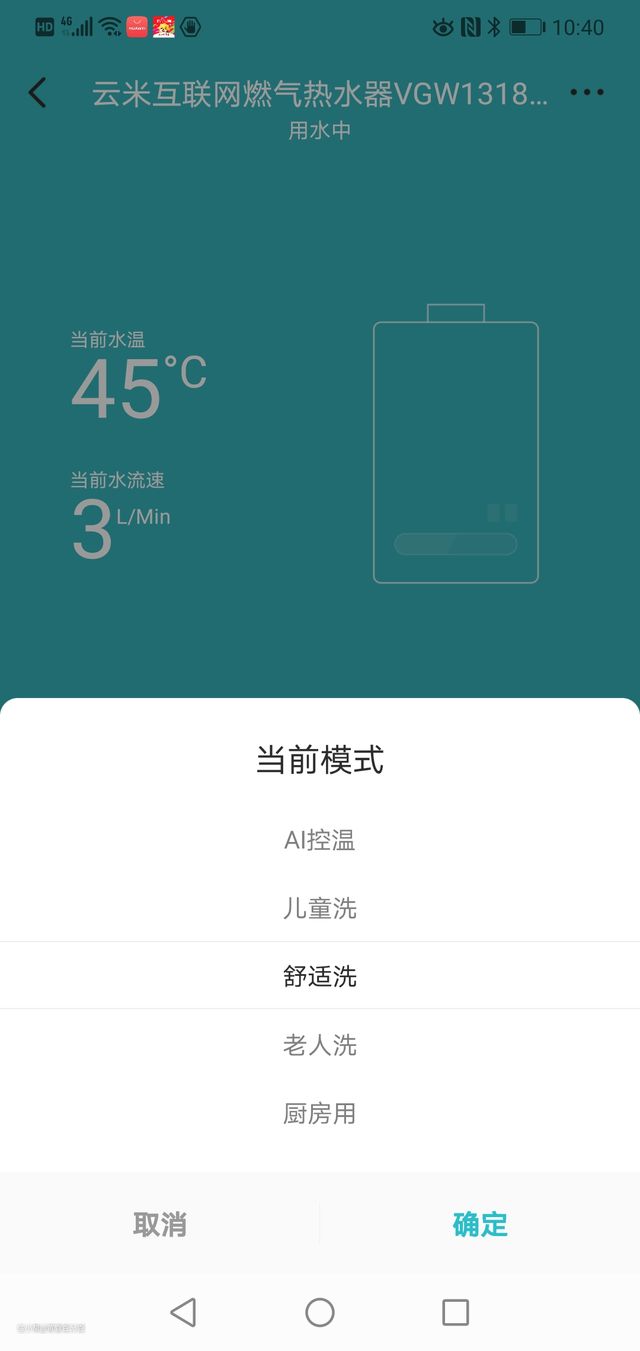Image resolution: width=640 pixels, height=1351 pixels.
Task: Select the 厨房用 mode
Action: (320, 1113)
